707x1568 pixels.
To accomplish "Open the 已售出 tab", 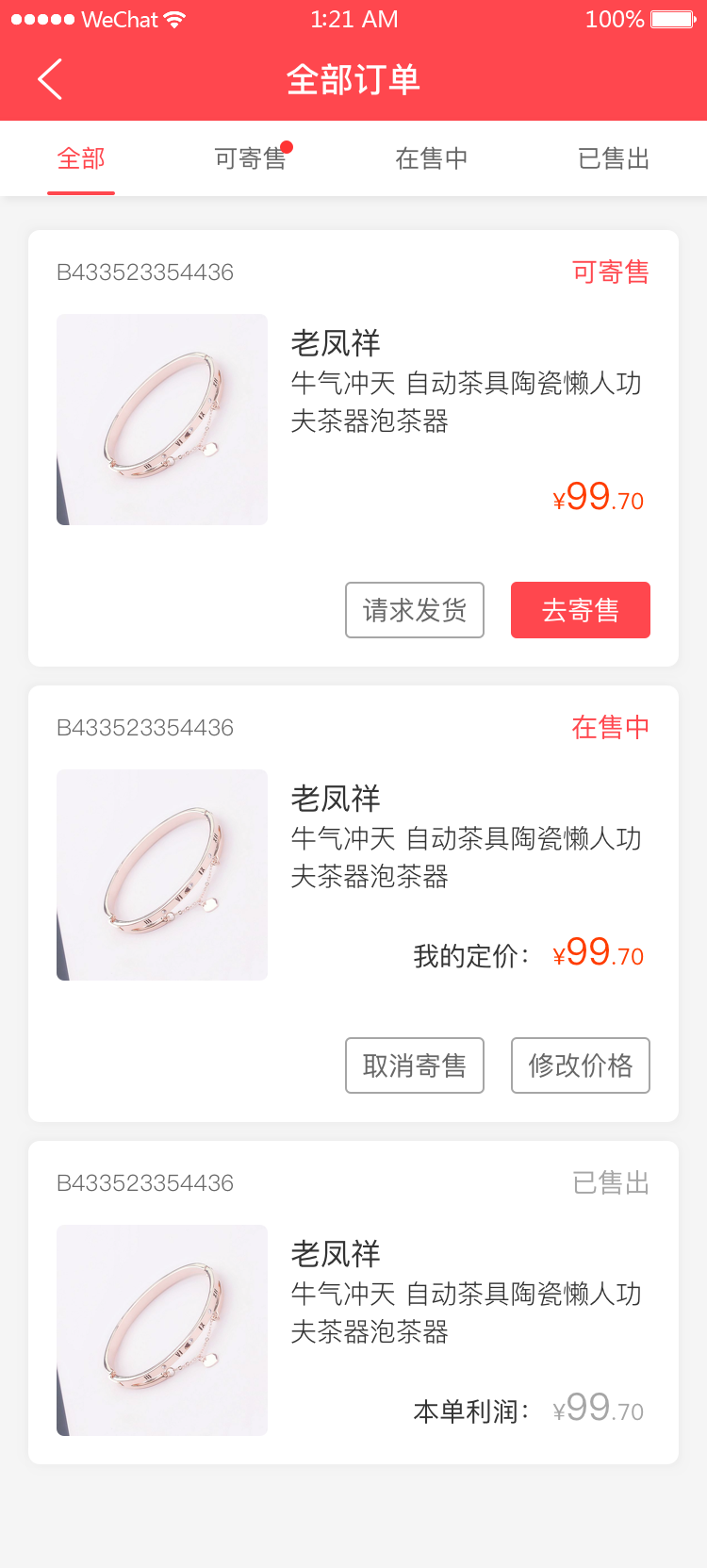I will [614, 158].
